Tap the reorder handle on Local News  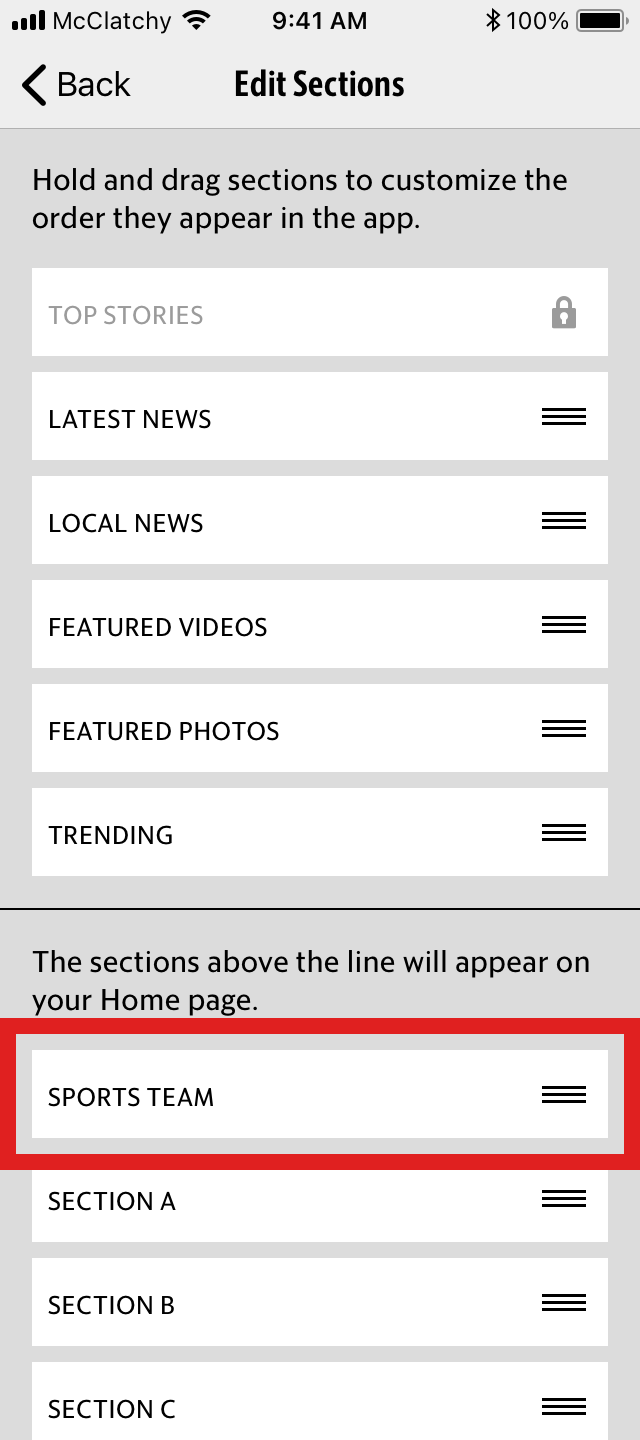(x=563, y=522)
